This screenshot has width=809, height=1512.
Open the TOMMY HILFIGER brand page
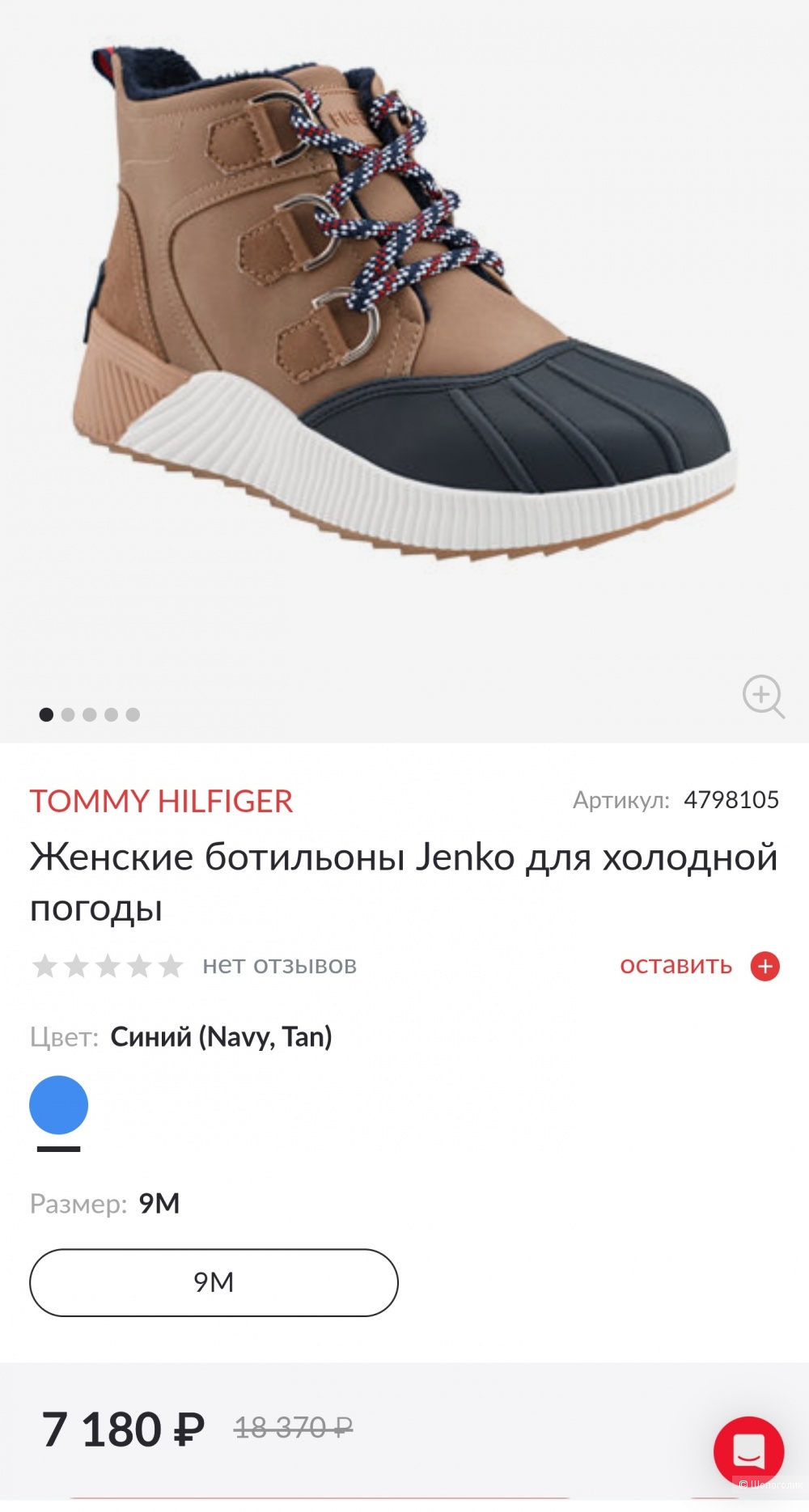tap(160, 801)
